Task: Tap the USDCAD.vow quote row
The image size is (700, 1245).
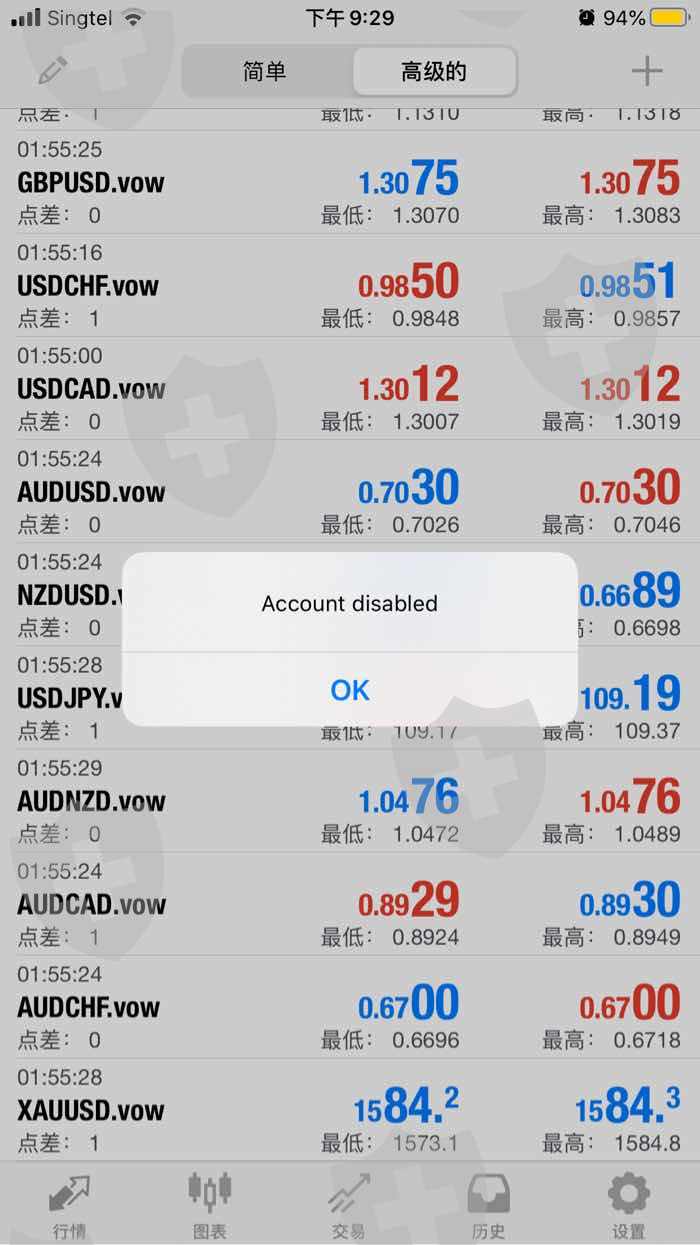Action: 91,389
